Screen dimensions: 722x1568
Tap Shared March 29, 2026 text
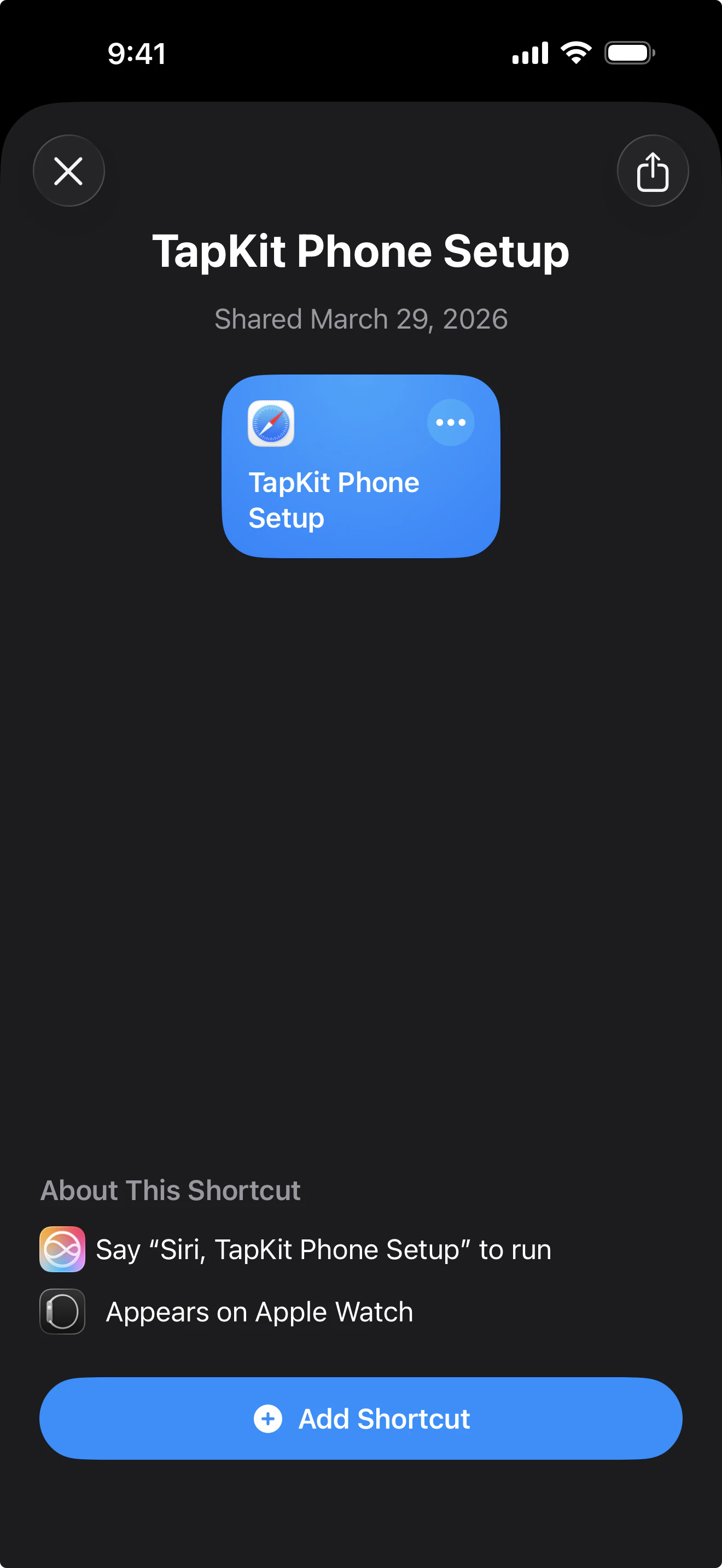tap(360, 318)
